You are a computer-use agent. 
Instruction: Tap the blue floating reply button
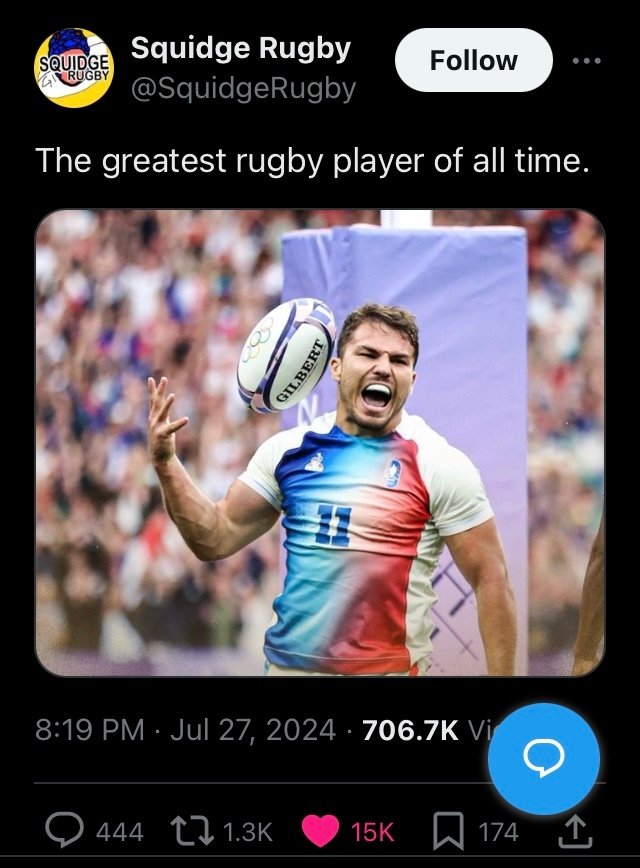[544, 758]
